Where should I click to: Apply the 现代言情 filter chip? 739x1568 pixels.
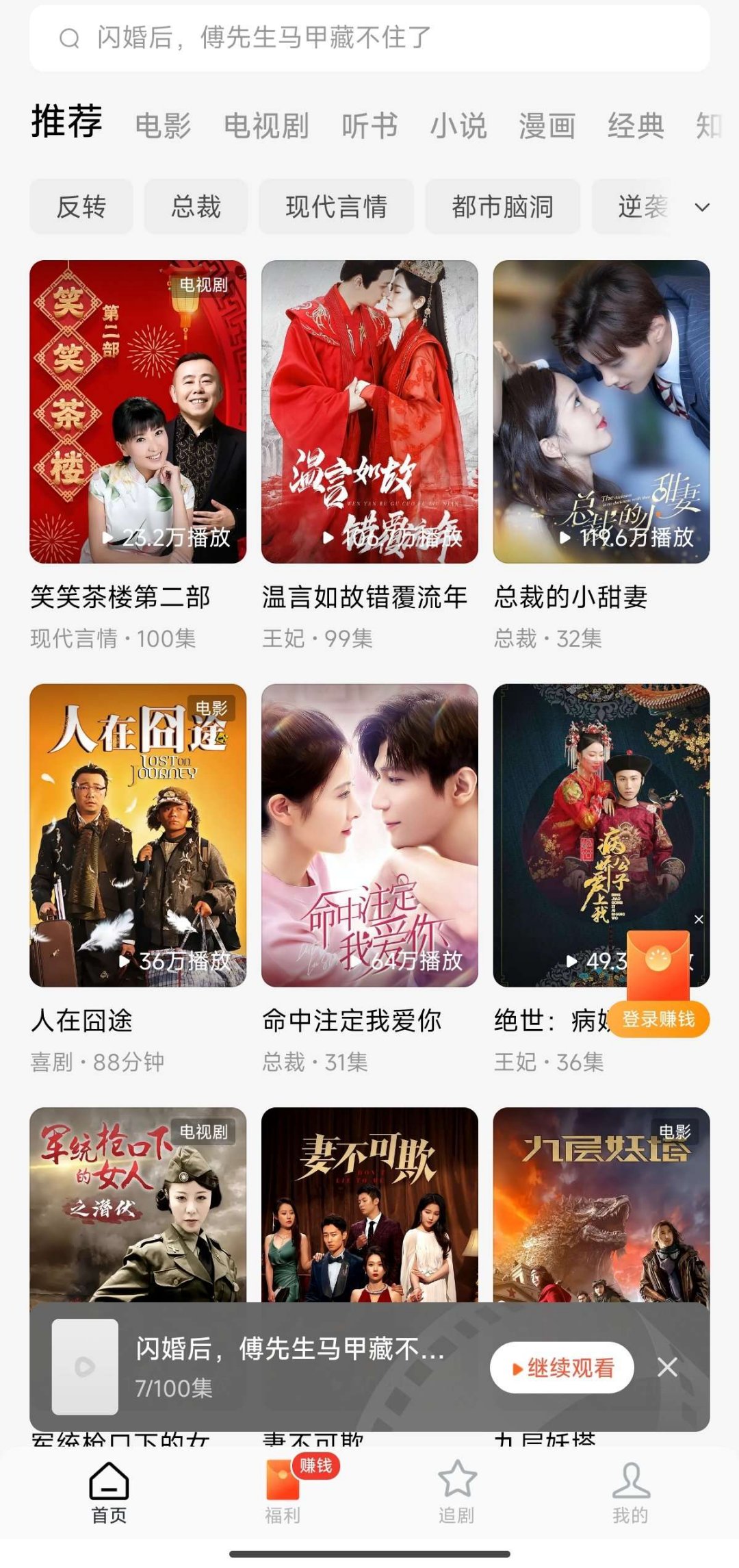coord(336,207)
